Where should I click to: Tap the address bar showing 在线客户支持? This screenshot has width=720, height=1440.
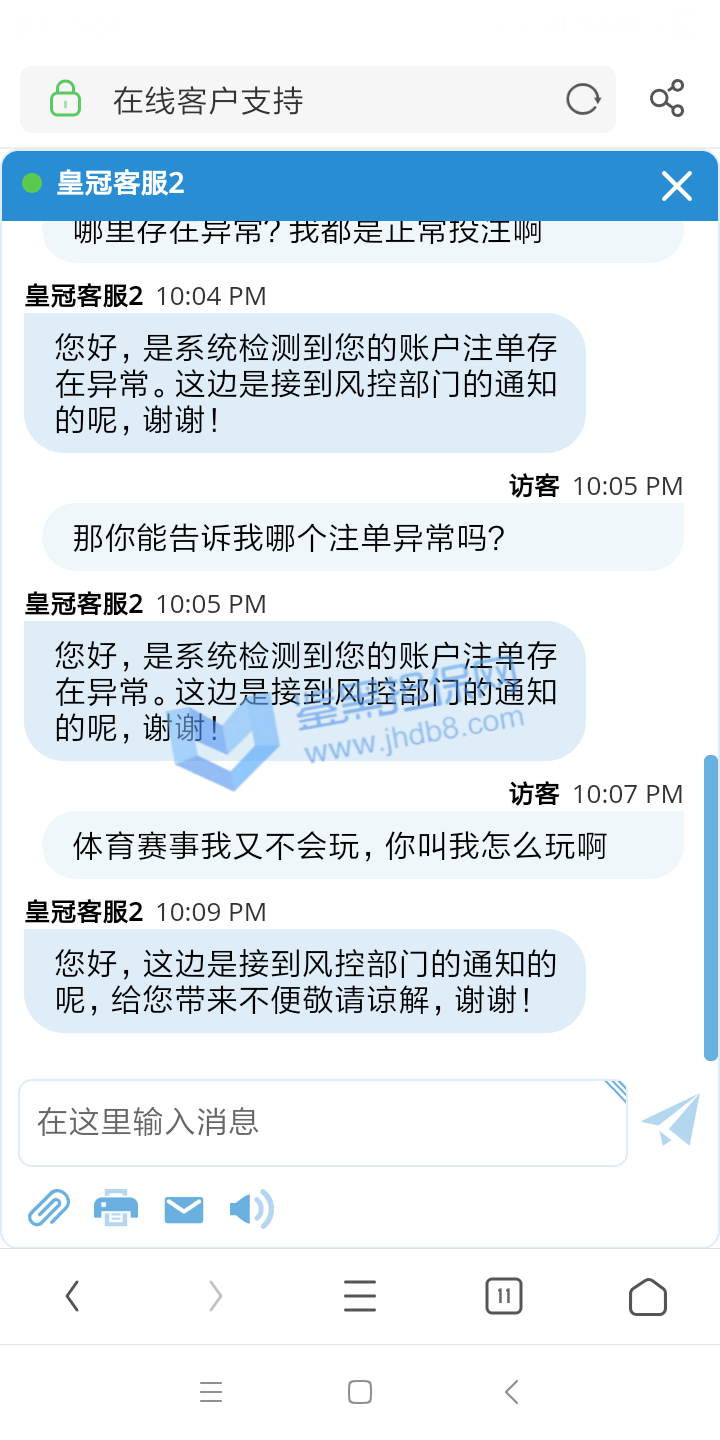(300, 100)
